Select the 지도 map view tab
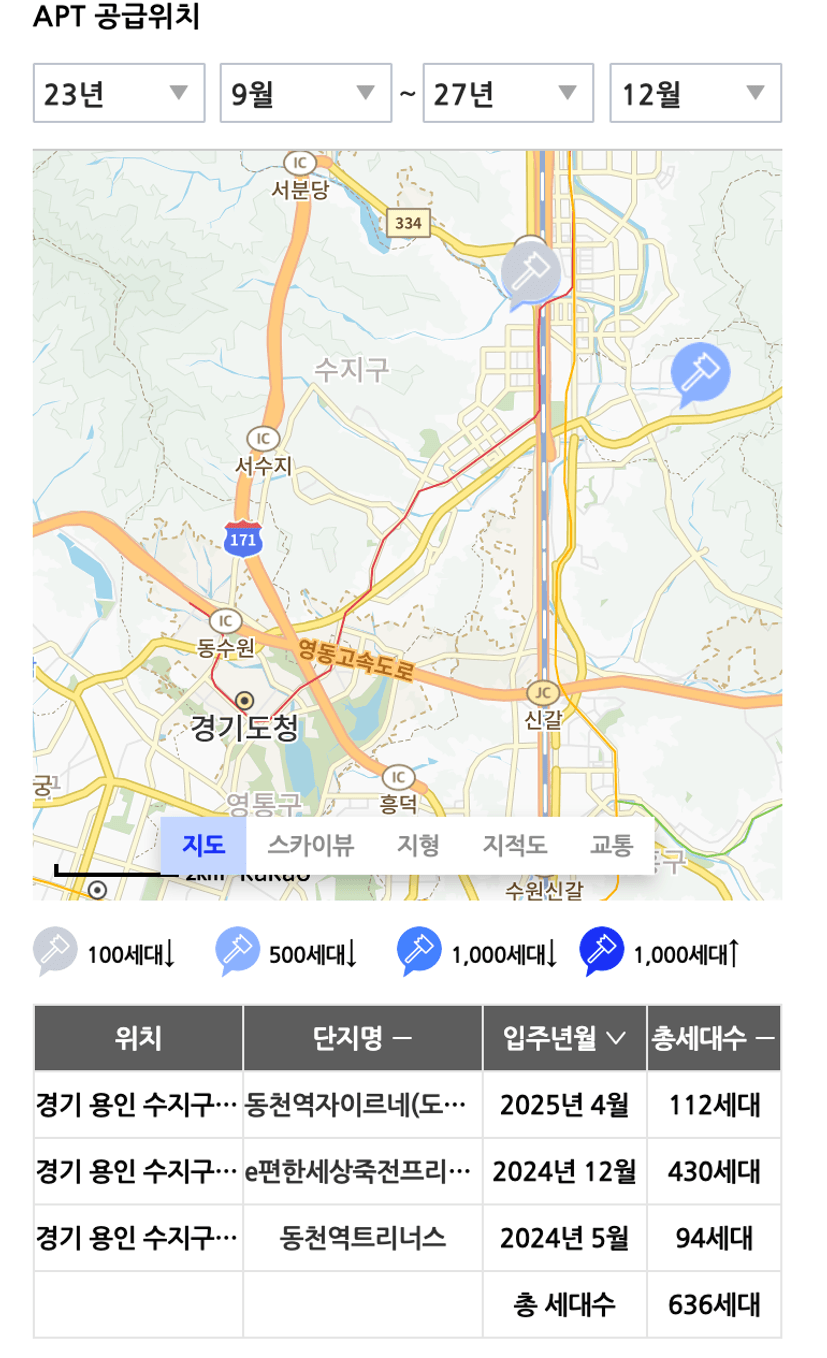 coord(203,846)
